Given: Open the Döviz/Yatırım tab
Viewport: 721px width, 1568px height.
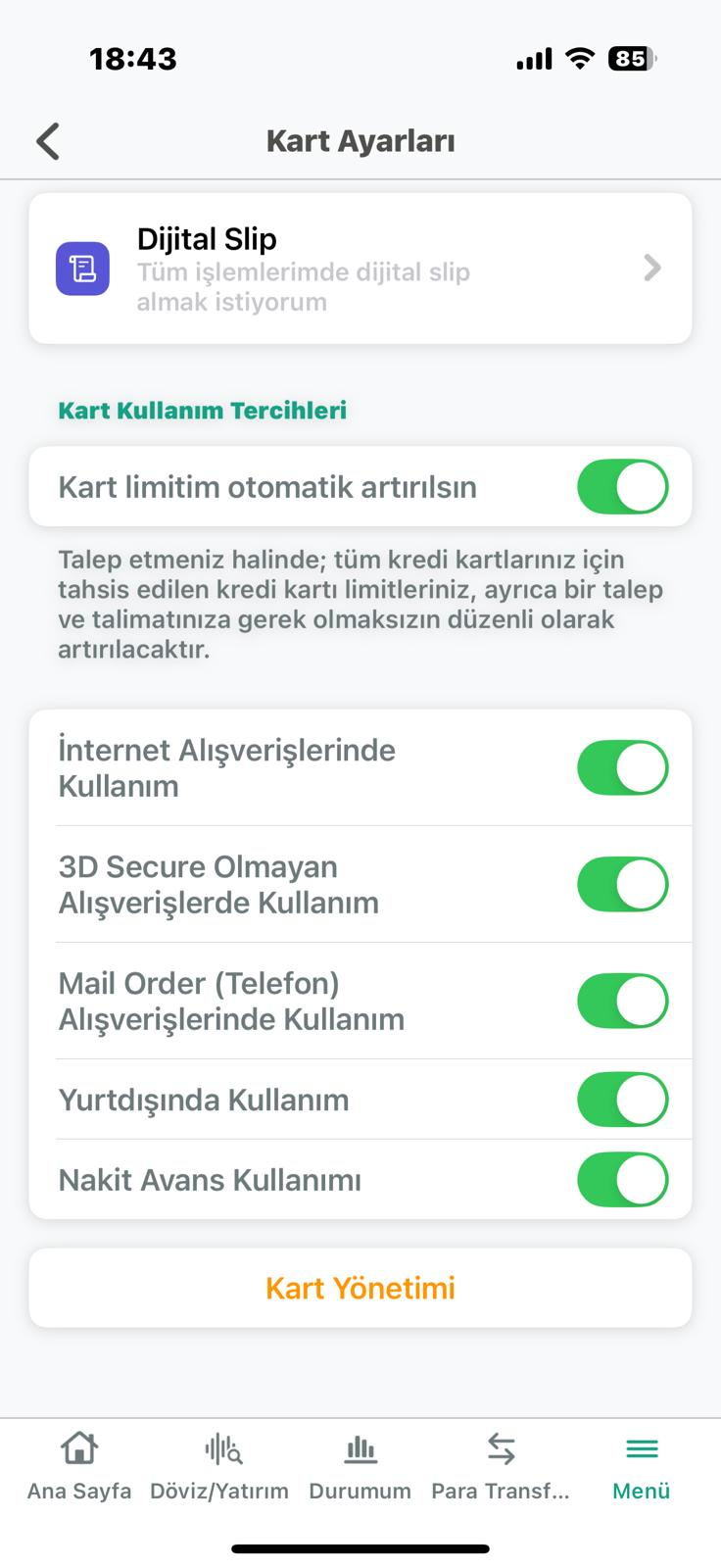Looking at the screenshot, I should tap(219, 1466).
